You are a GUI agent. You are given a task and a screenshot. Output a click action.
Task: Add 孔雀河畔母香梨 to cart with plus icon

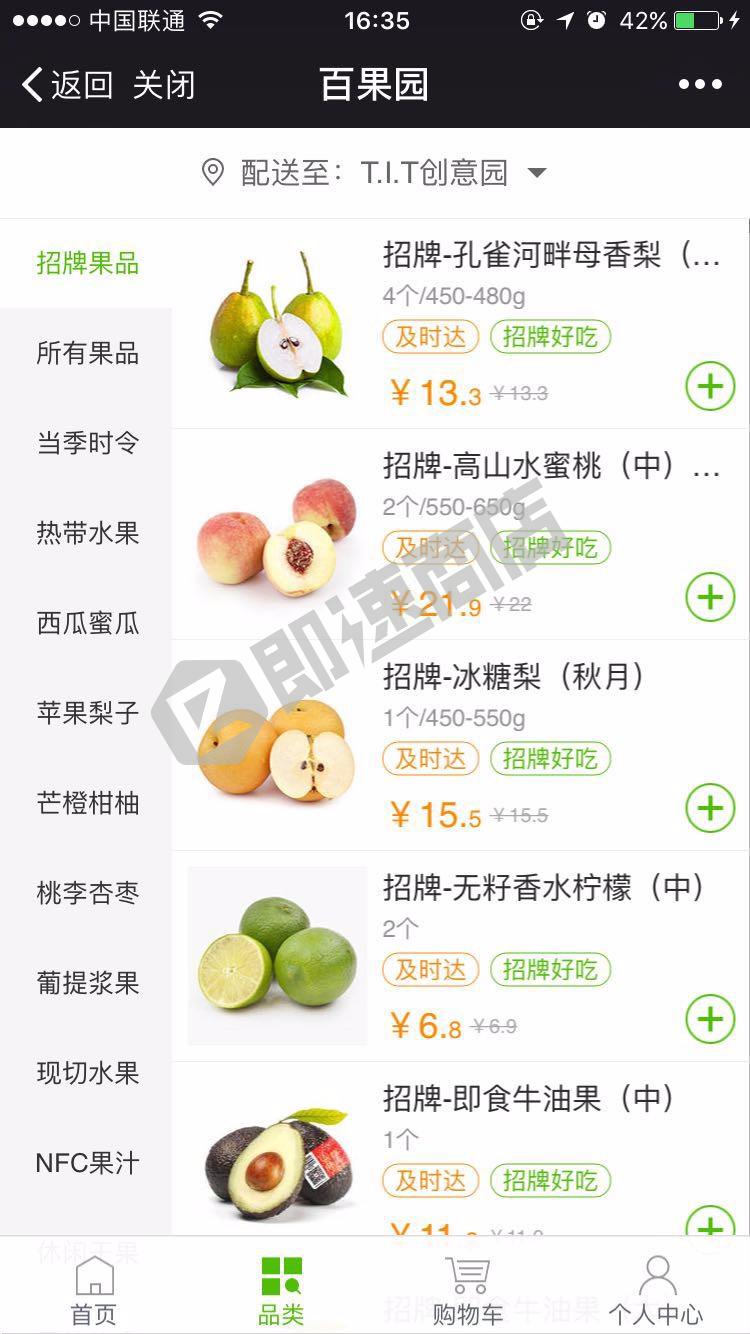click(709, 386)
